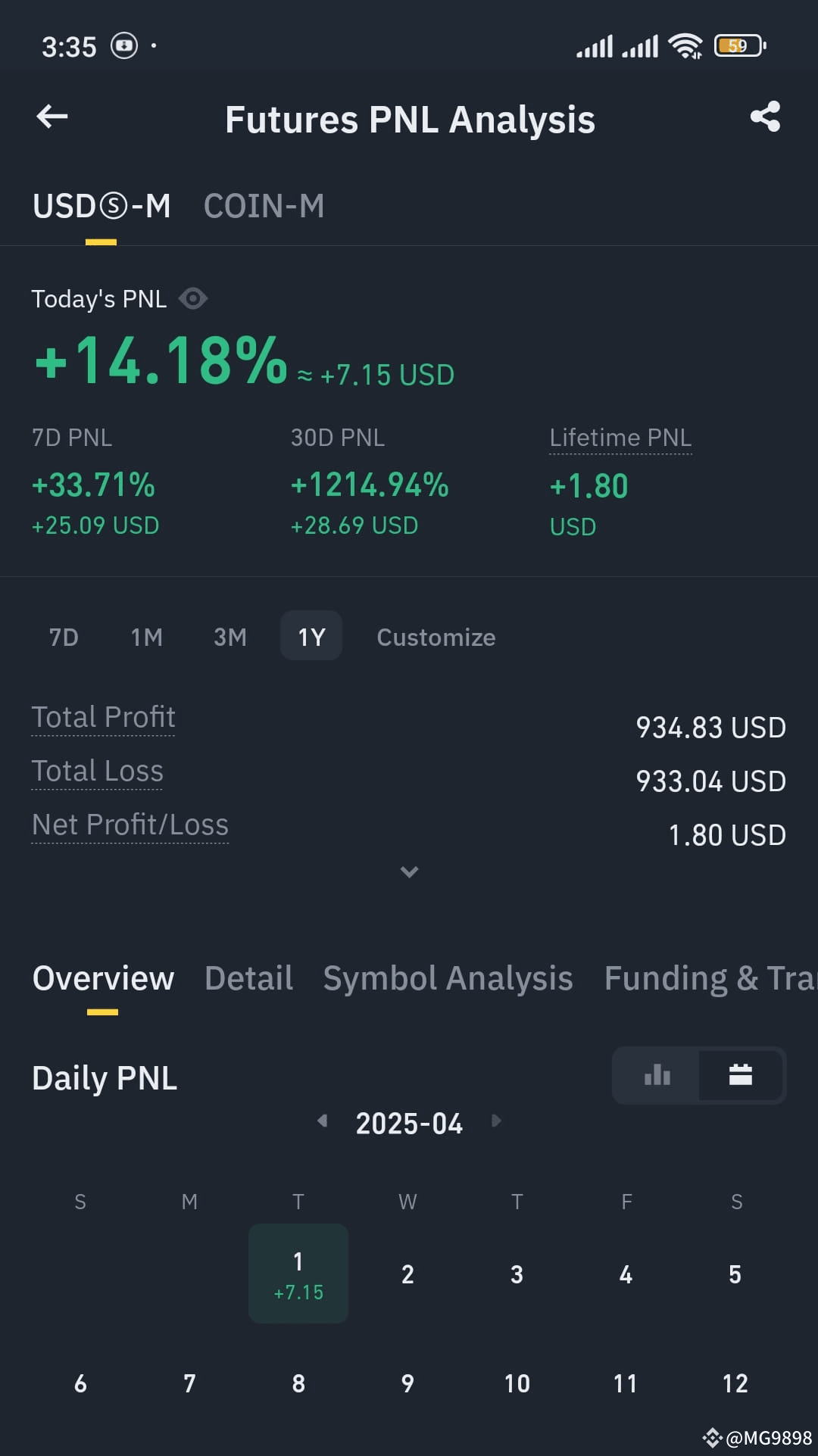Viewport: 818px width, 1456px height.
Task: Open April 1 daily PNL entry
Action: [298, 1274]
